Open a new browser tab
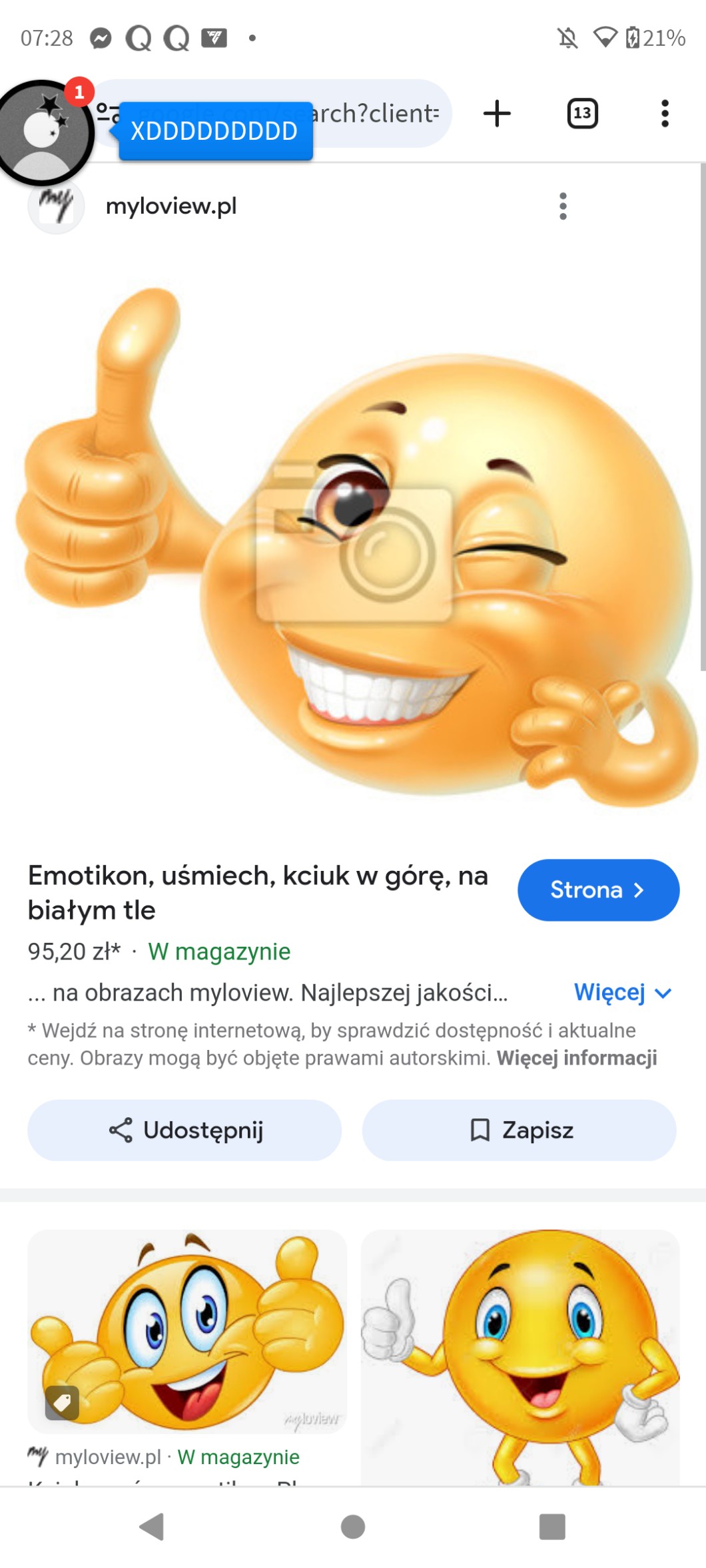Viewport: 706px width, 1568px height. pos(497,114)
